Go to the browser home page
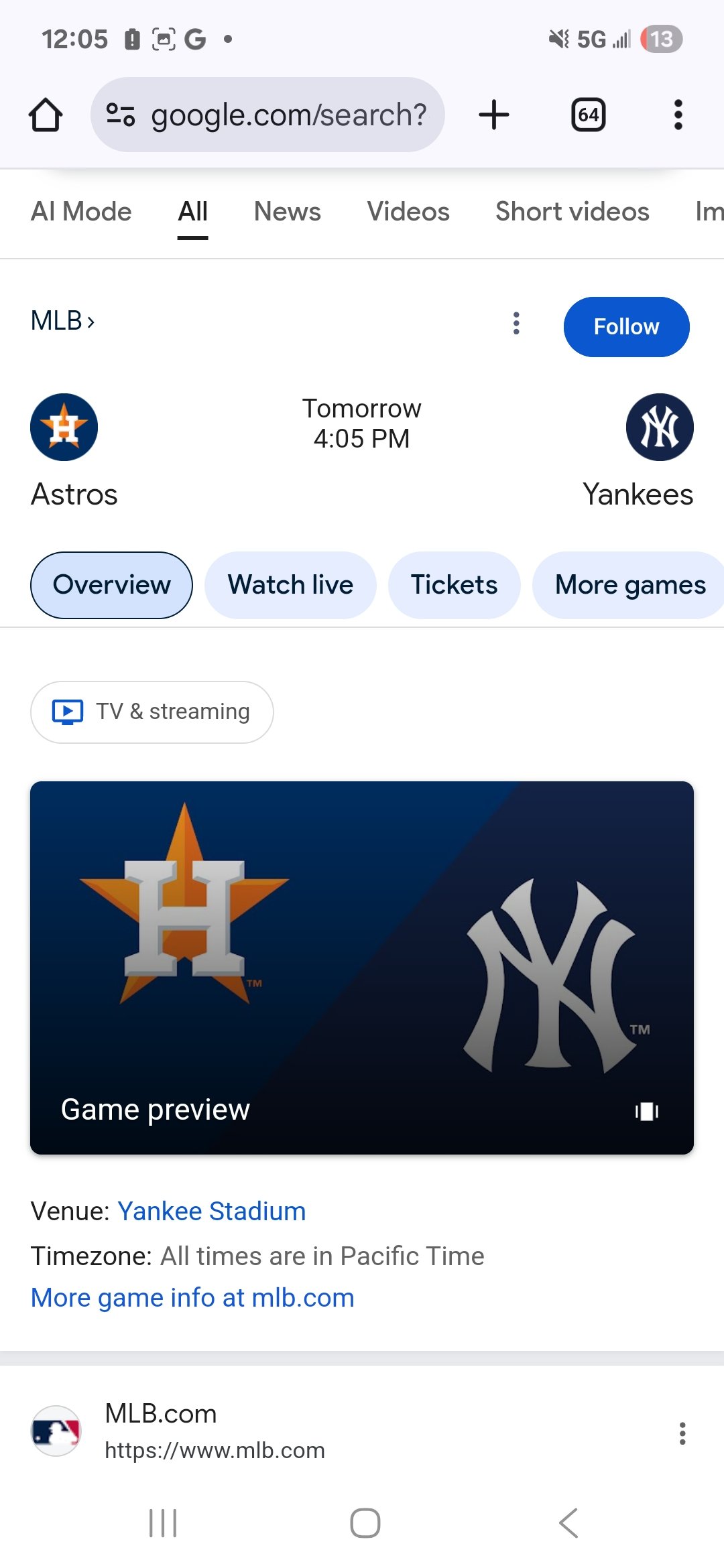 [46, 115]
